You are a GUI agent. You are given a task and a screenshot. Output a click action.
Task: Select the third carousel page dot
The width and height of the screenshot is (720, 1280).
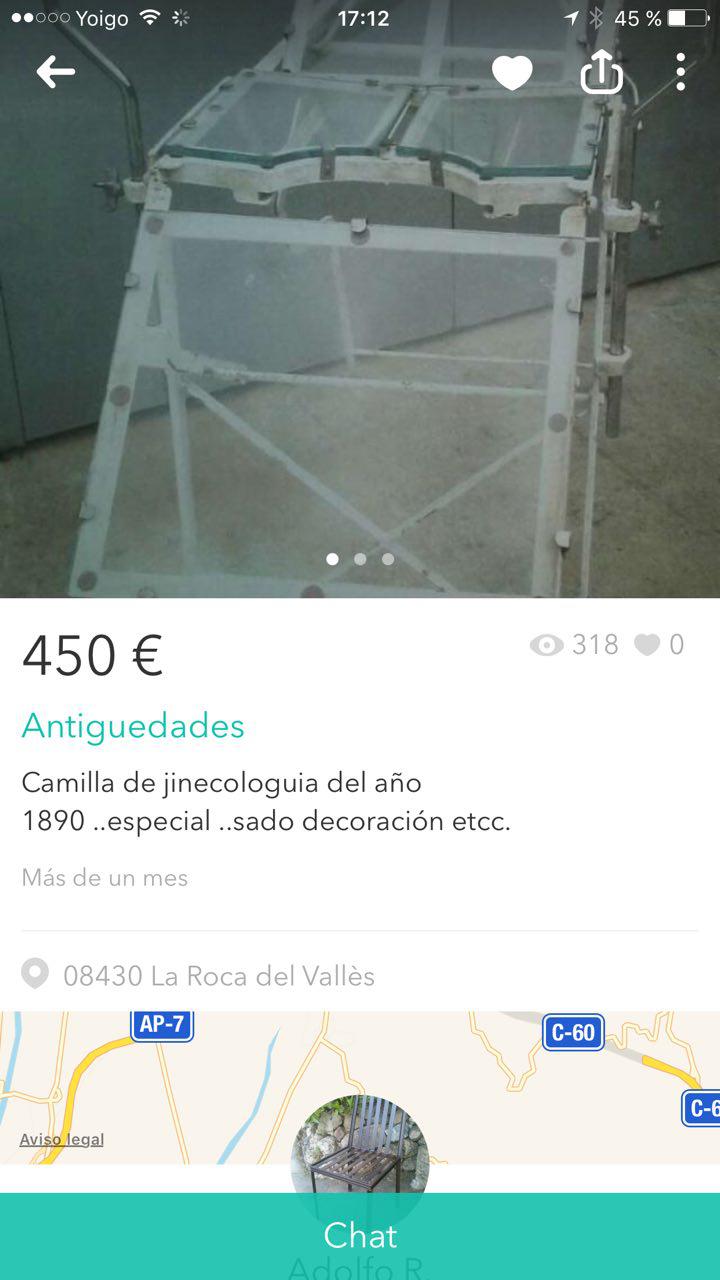pyautogui.click(x=388, y=559)
